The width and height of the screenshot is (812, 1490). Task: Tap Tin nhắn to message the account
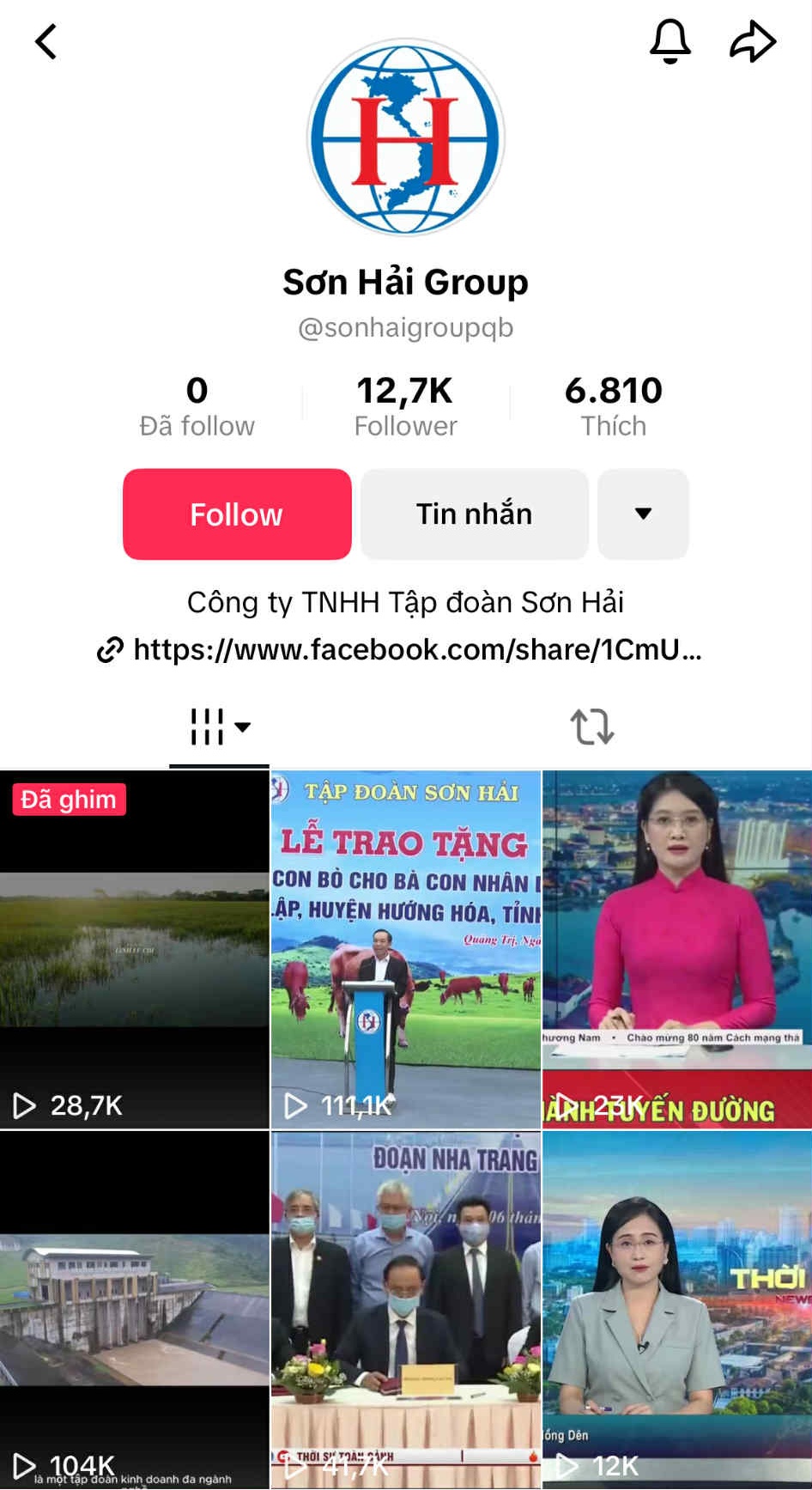click(x=473, y=514)
